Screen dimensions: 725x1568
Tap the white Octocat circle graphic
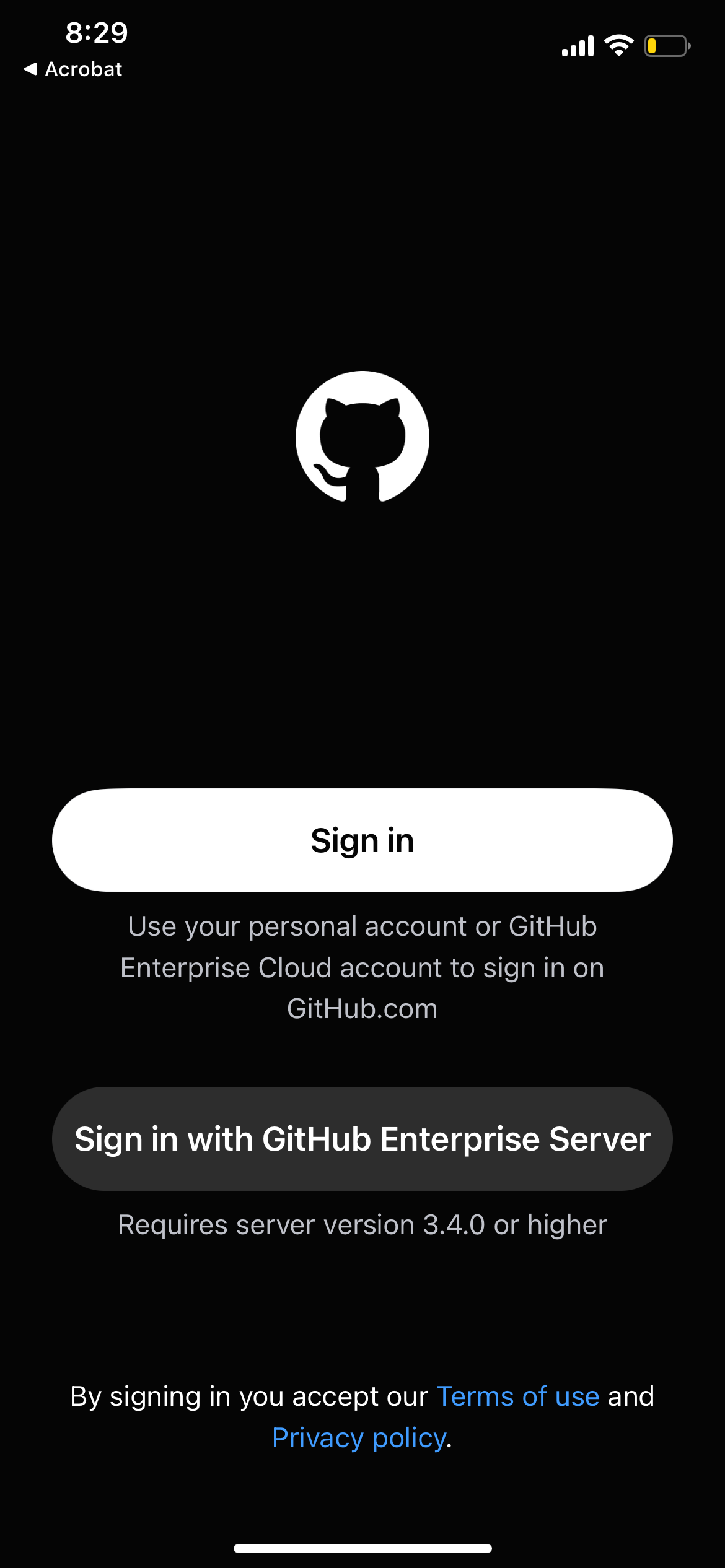click(362, 437)
